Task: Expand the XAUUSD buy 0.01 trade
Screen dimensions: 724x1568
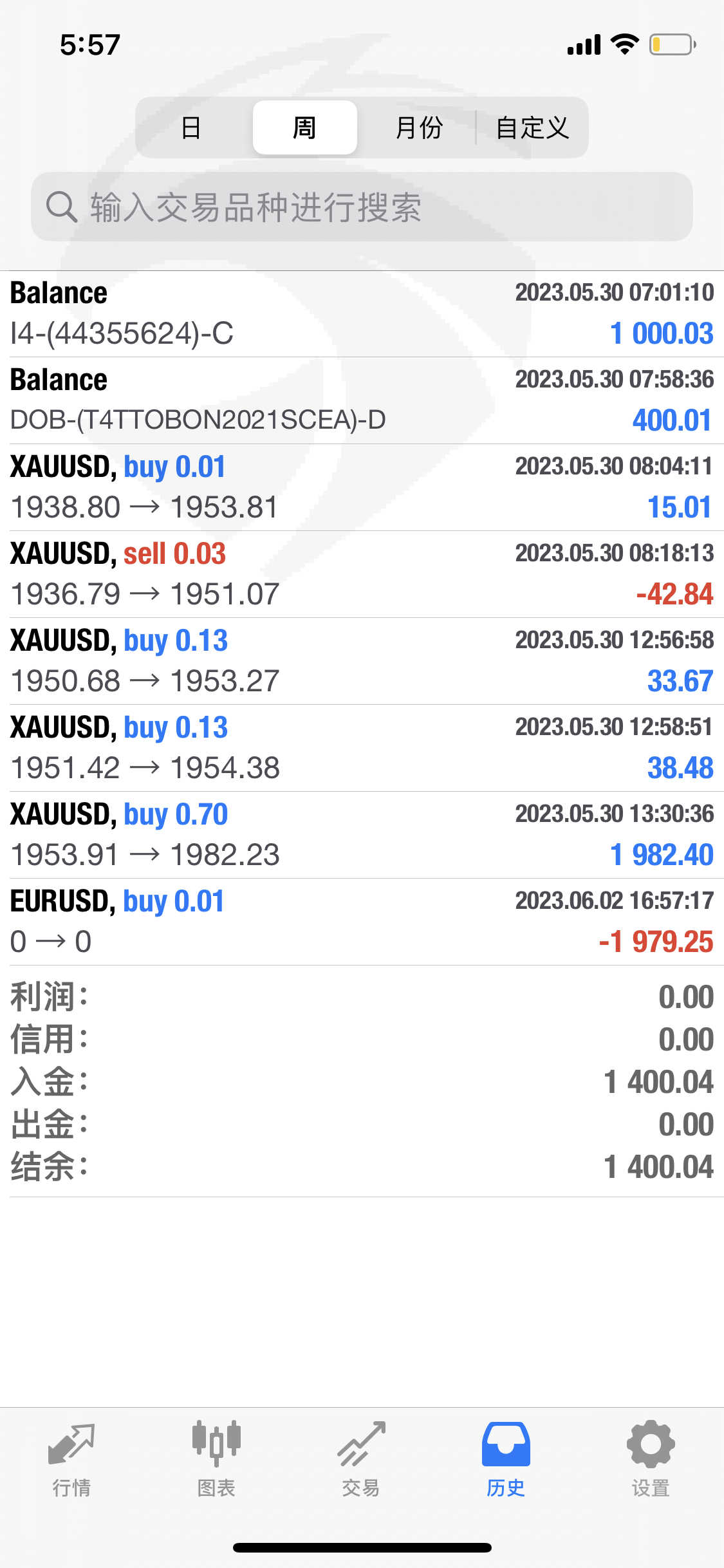Action: tap(362, 487)
